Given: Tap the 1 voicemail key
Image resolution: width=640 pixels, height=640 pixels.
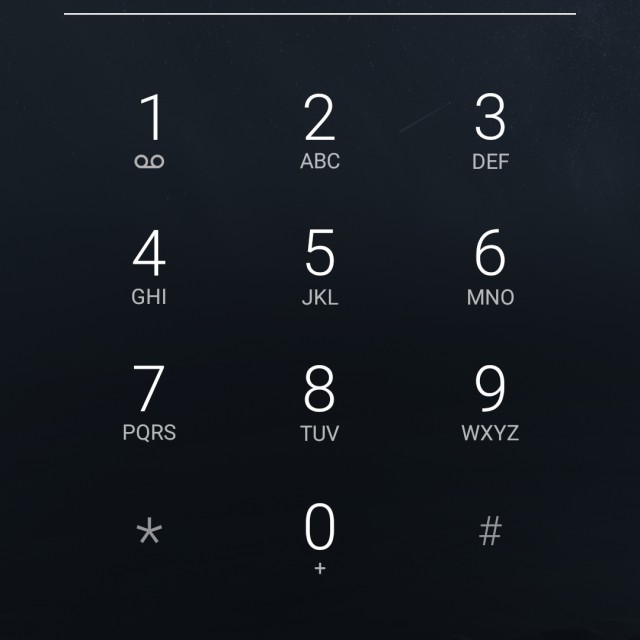Looking at the screenshot, I should click(x=149, y=131).
